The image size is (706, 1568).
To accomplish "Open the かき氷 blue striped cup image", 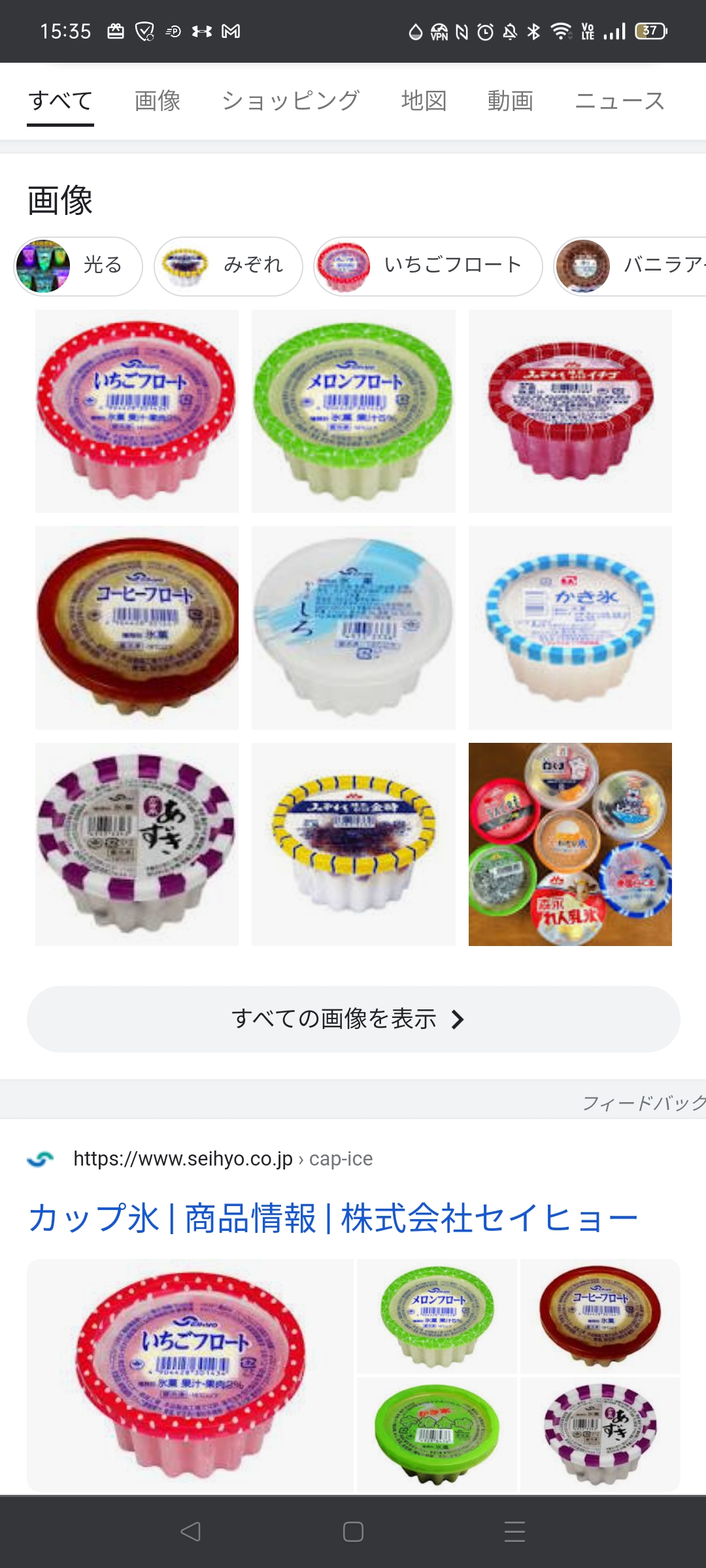I will [x=570, y=627].
